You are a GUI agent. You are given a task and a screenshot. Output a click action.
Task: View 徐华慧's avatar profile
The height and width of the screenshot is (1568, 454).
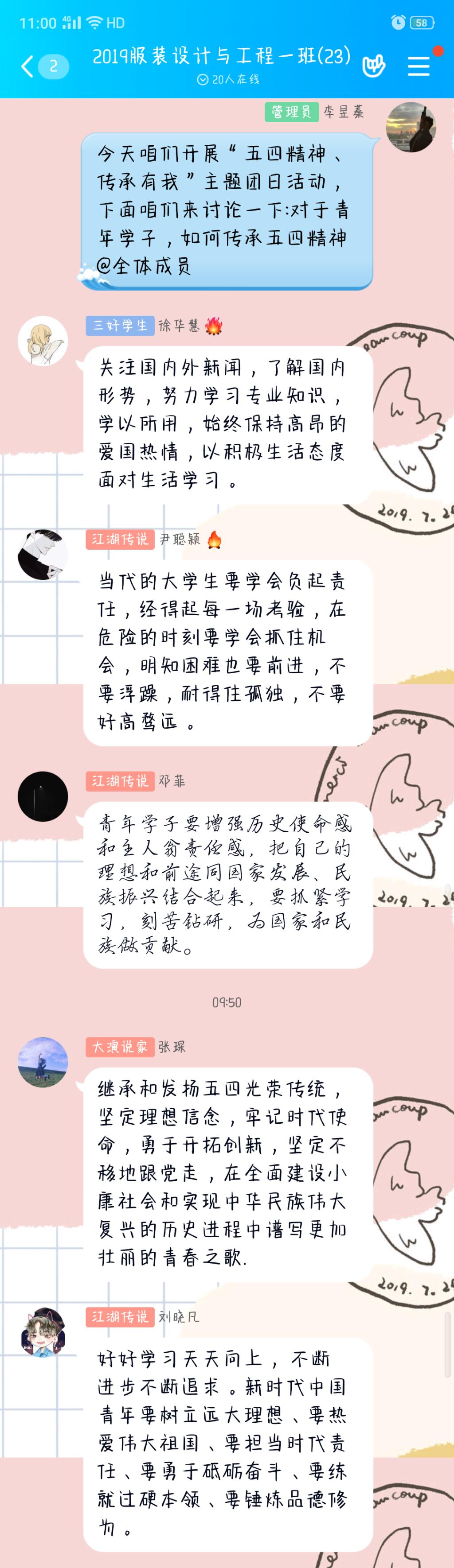tap(43, 341)
